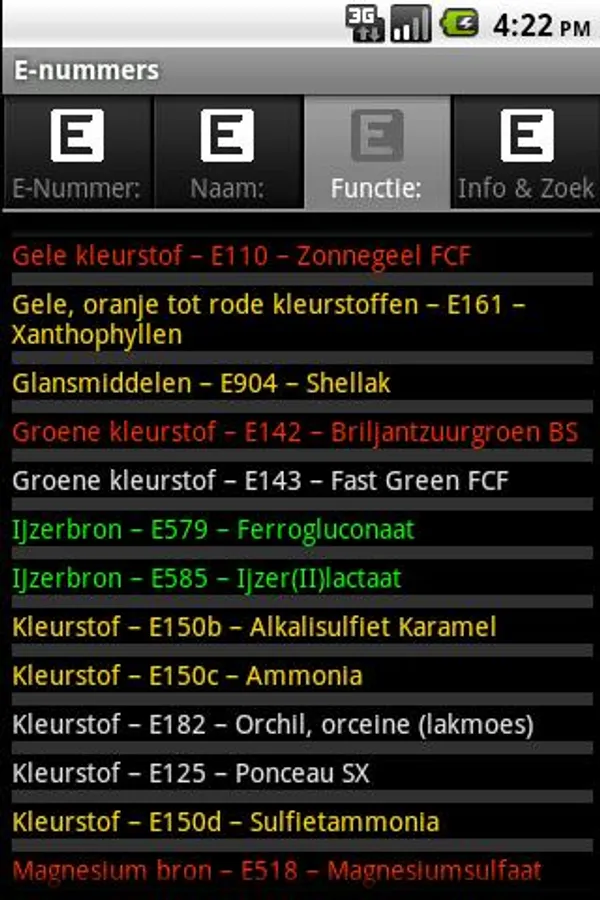Select E143 Fast Green FCF
The width and height of the screenshot is (600, 900).
(261, 481)
